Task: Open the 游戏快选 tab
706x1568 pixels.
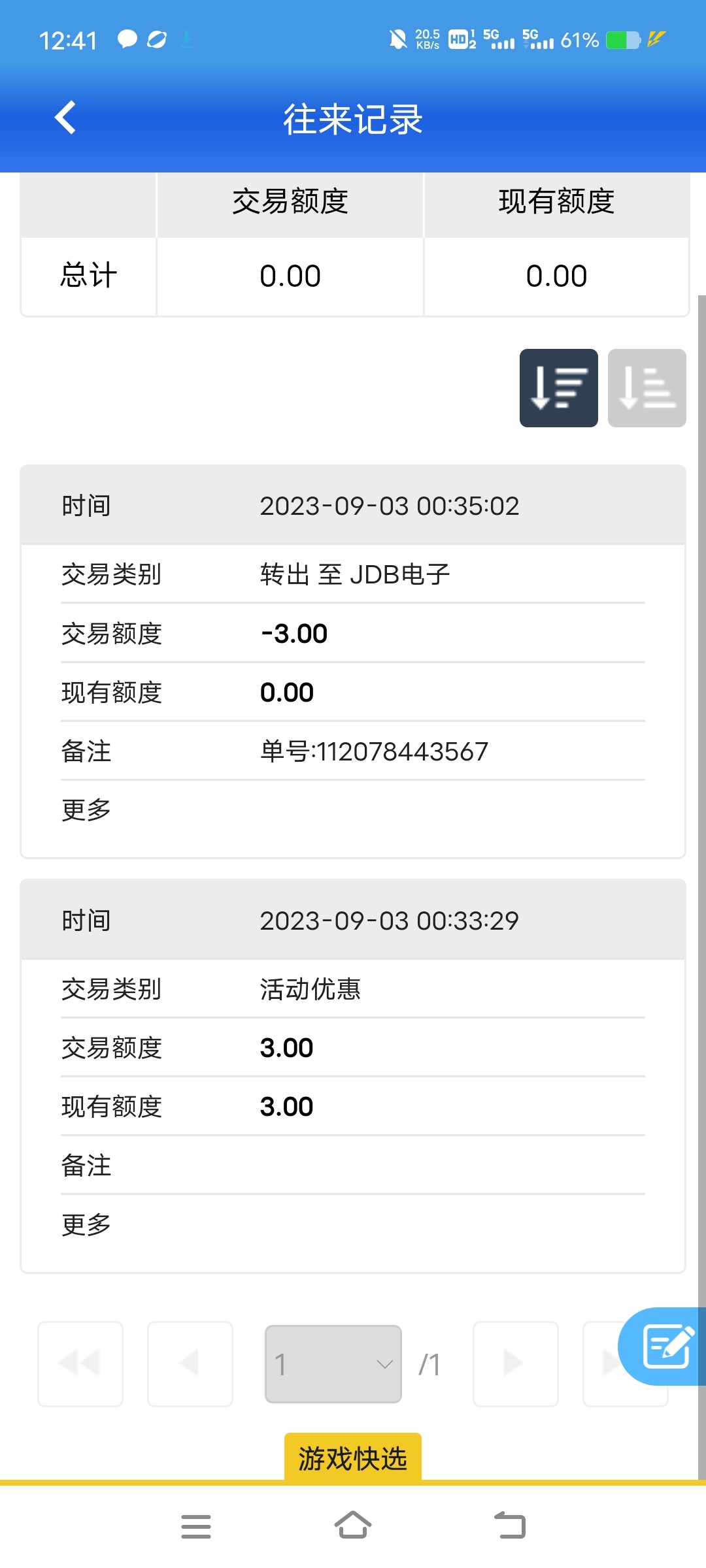Action: tap(352, 1458)
